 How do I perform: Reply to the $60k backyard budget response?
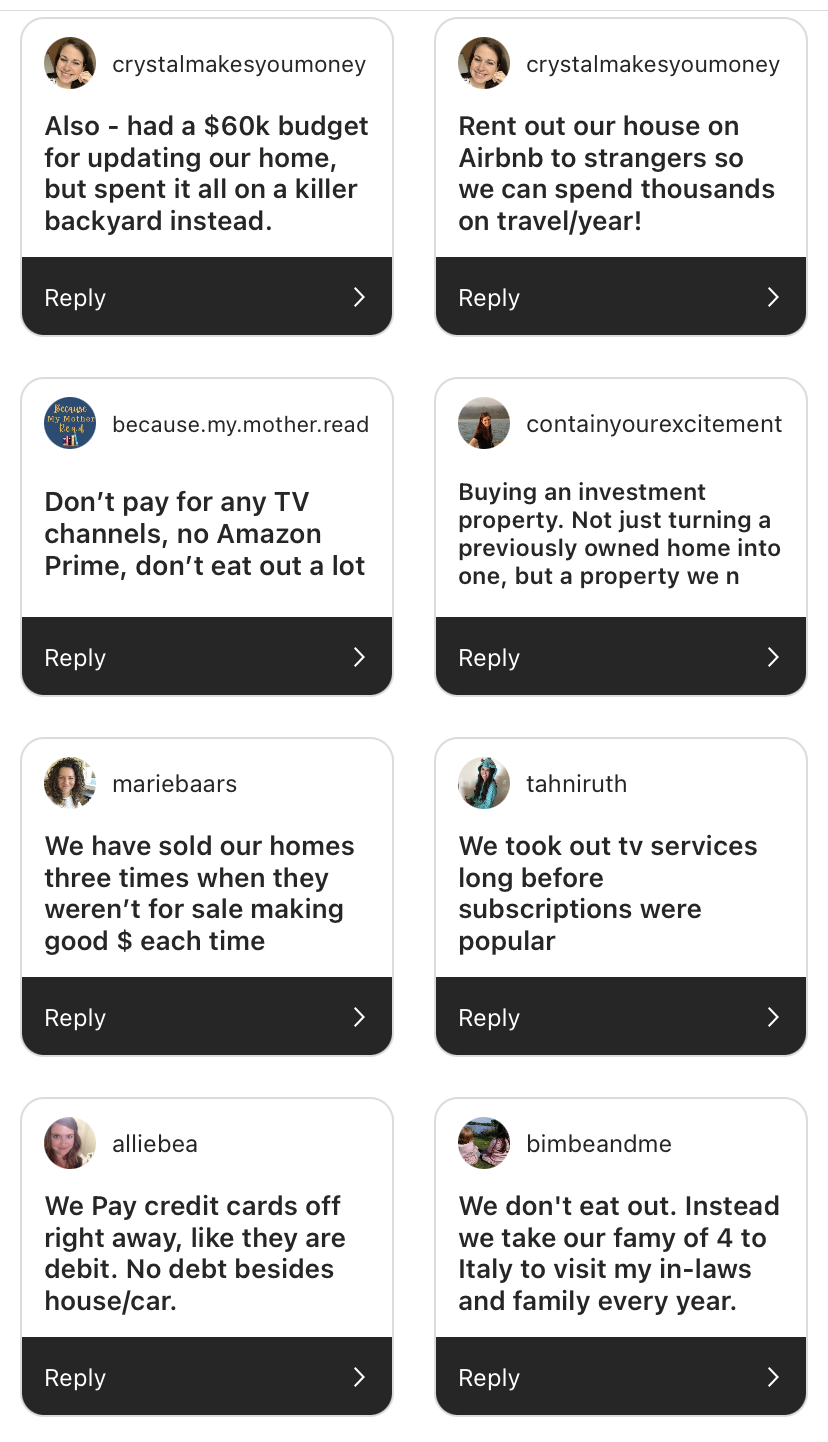click(x=207, y=297)
